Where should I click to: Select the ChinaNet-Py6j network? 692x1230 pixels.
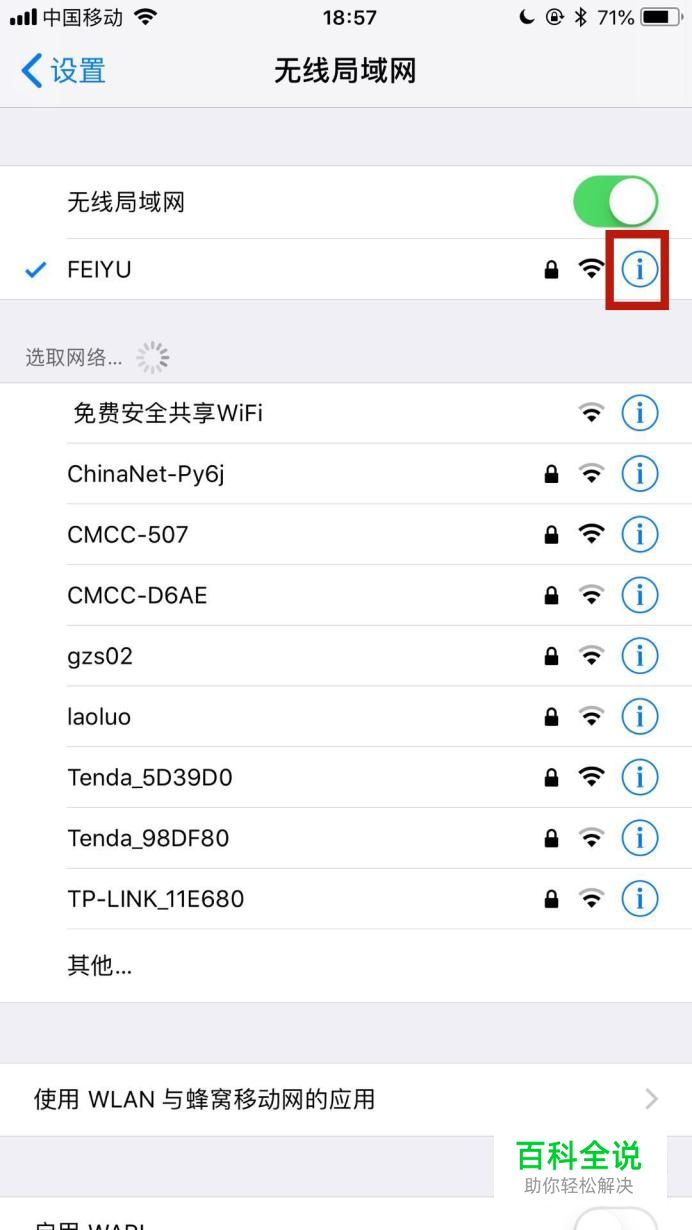click(346, 474)
